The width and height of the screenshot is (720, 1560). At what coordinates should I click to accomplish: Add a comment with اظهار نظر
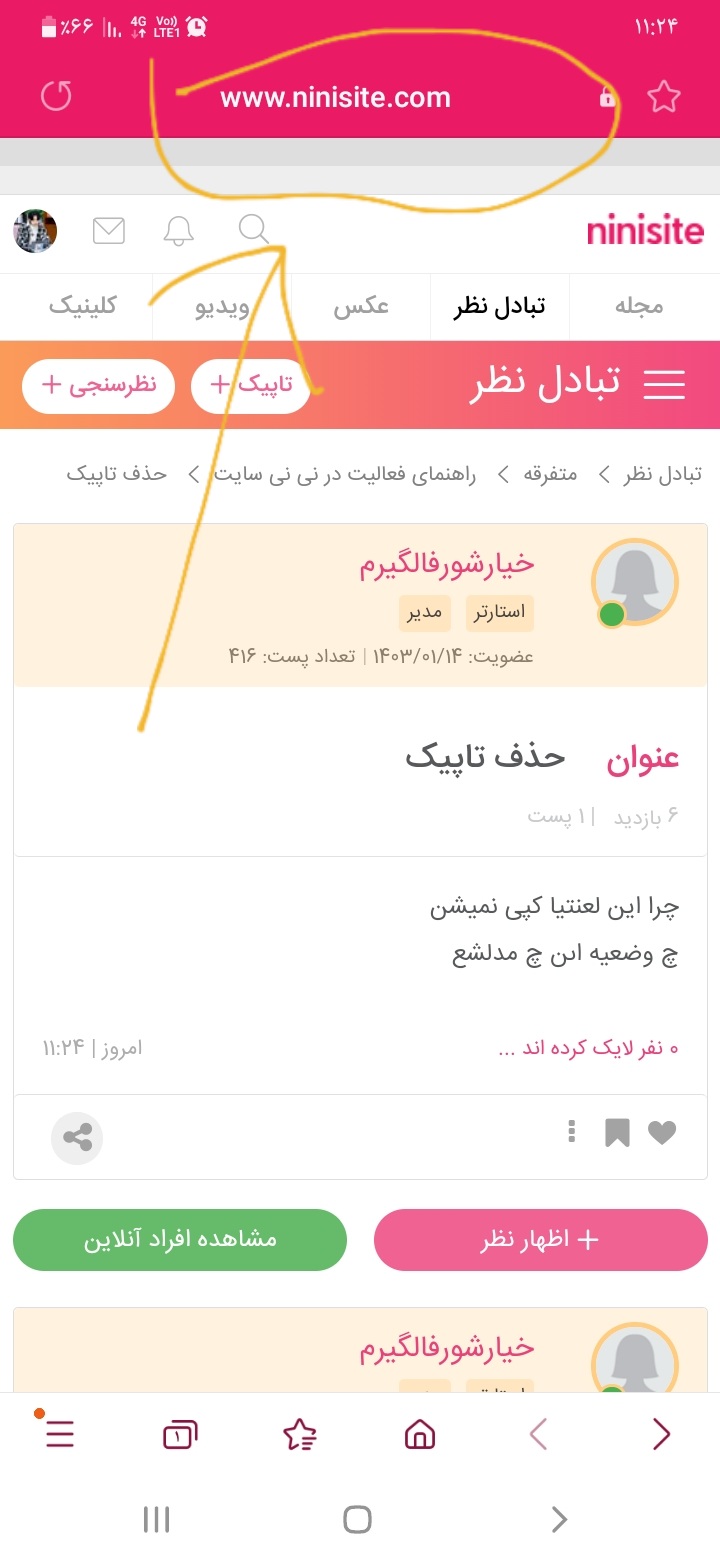coord(540,1240)
